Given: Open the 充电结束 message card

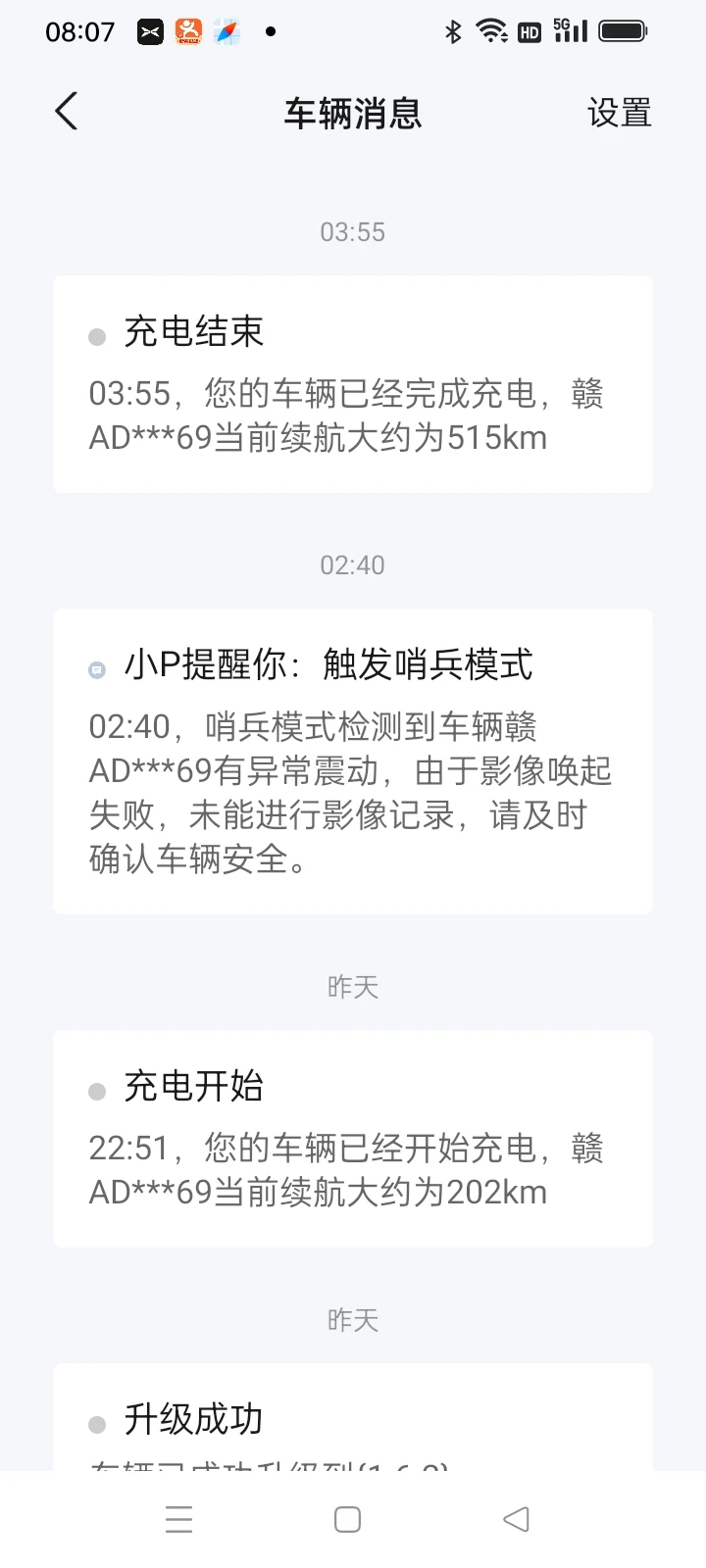Looking at the screenshot, I should click(353, 384).
